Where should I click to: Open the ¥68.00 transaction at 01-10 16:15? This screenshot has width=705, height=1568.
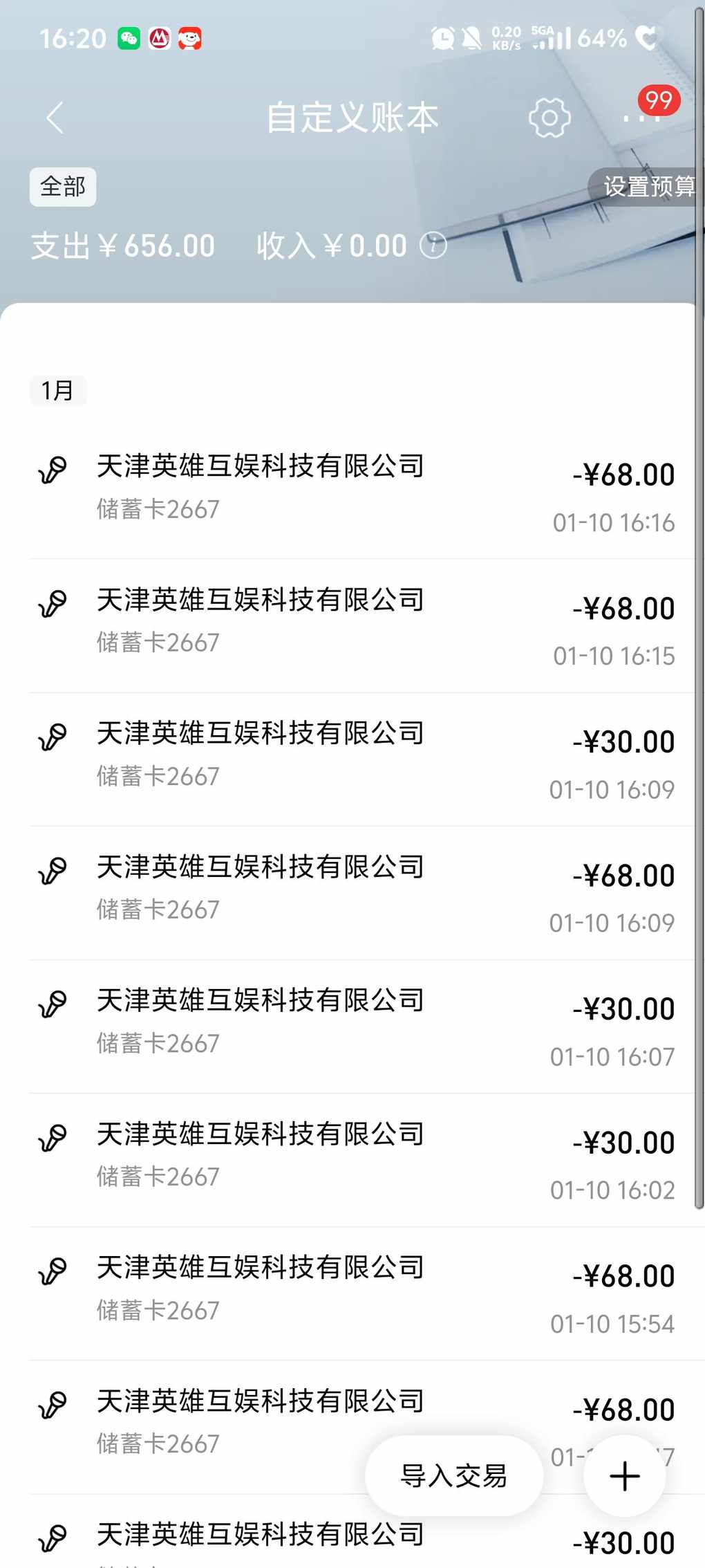[x=352, y=625]
